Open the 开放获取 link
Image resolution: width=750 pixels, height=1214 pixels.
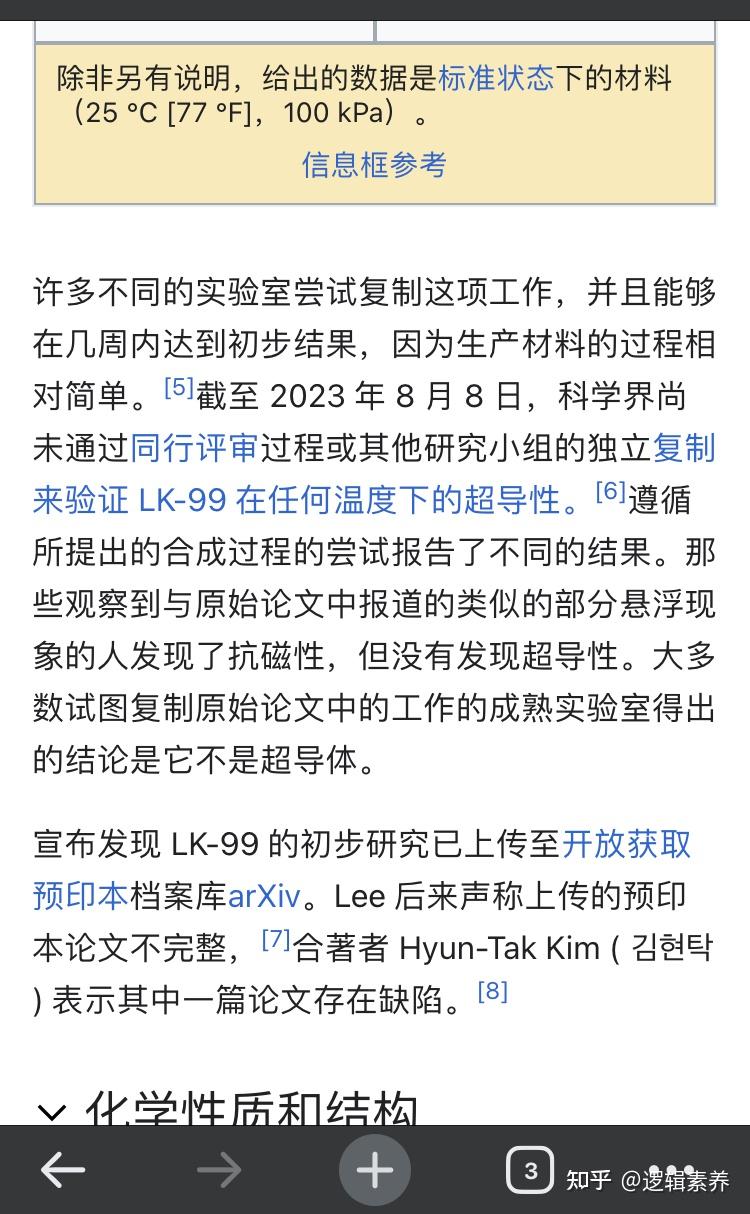[x=627, y=843]
